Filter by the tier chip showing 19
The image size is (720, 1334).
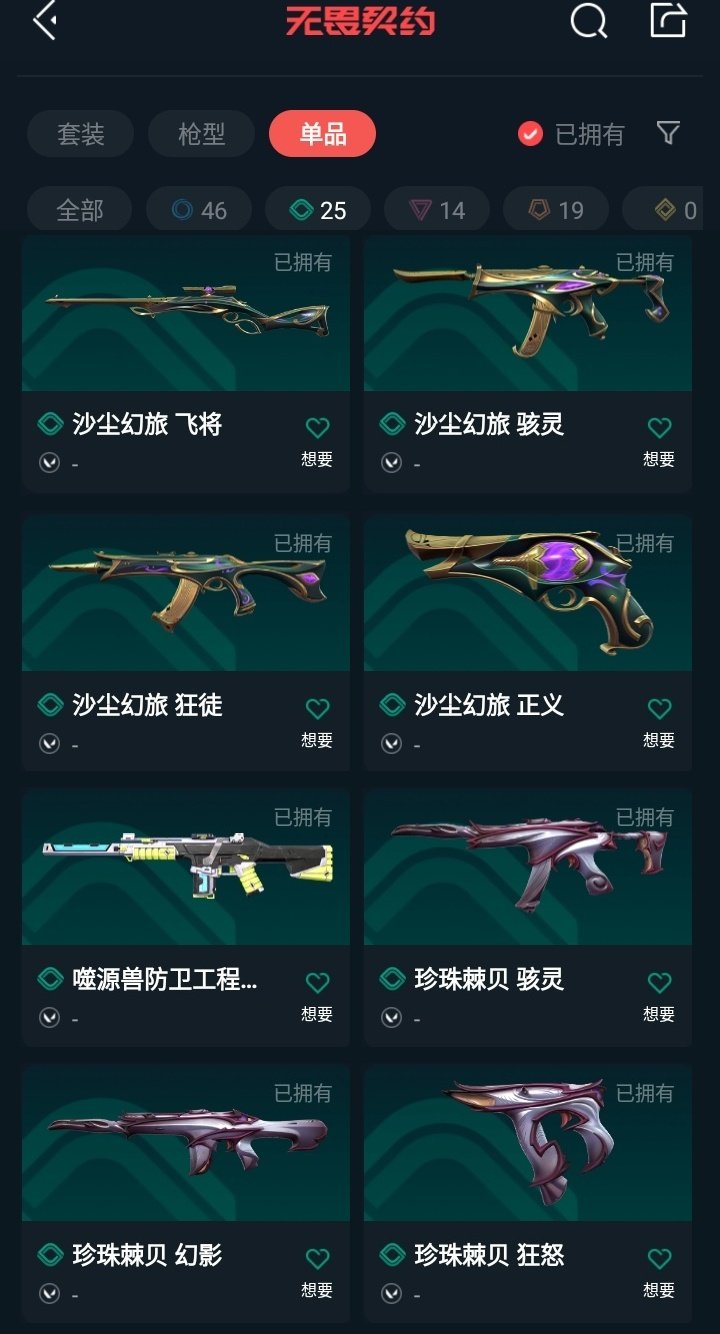tap(556, 210)
